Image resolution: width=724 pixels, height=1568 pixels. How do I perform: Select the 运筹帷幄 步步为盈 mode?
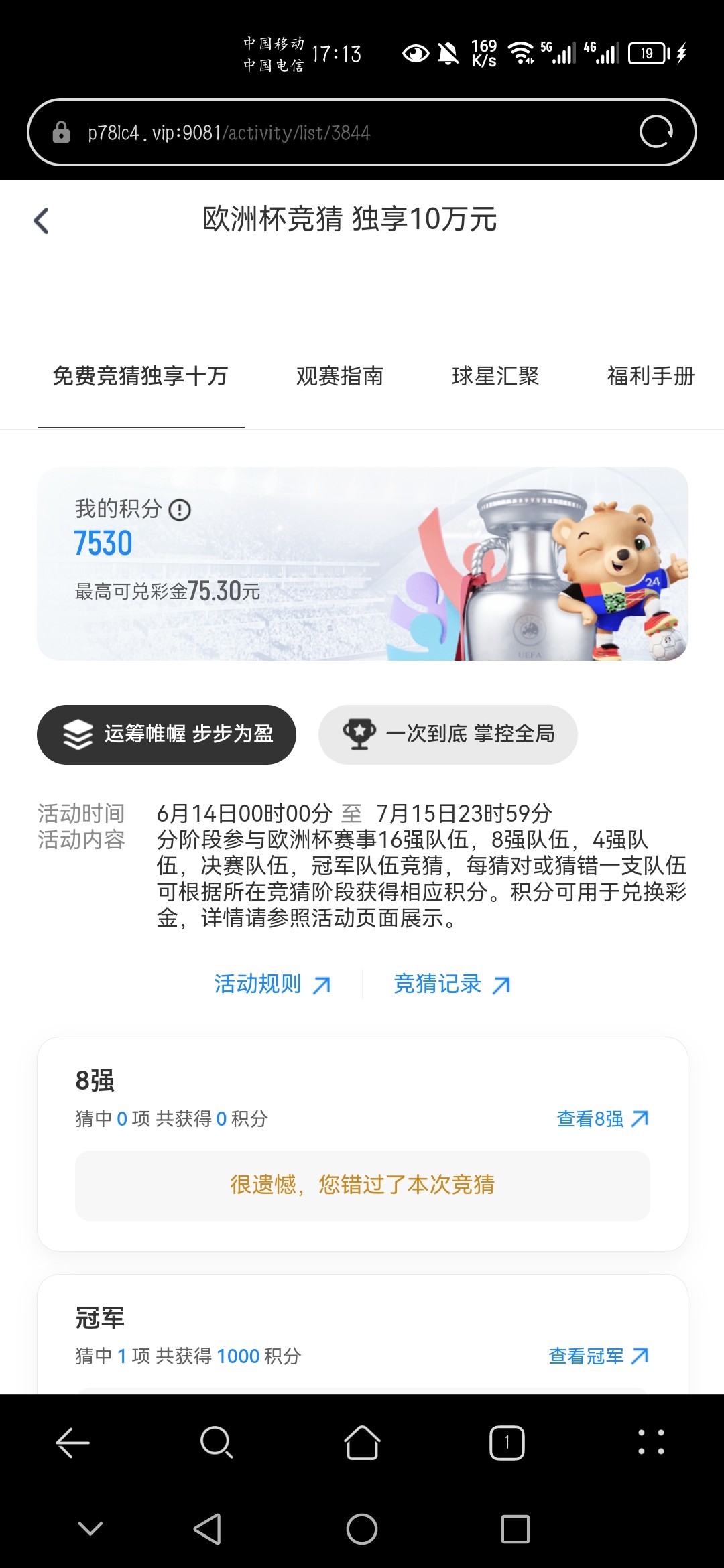tap(166, 734)
